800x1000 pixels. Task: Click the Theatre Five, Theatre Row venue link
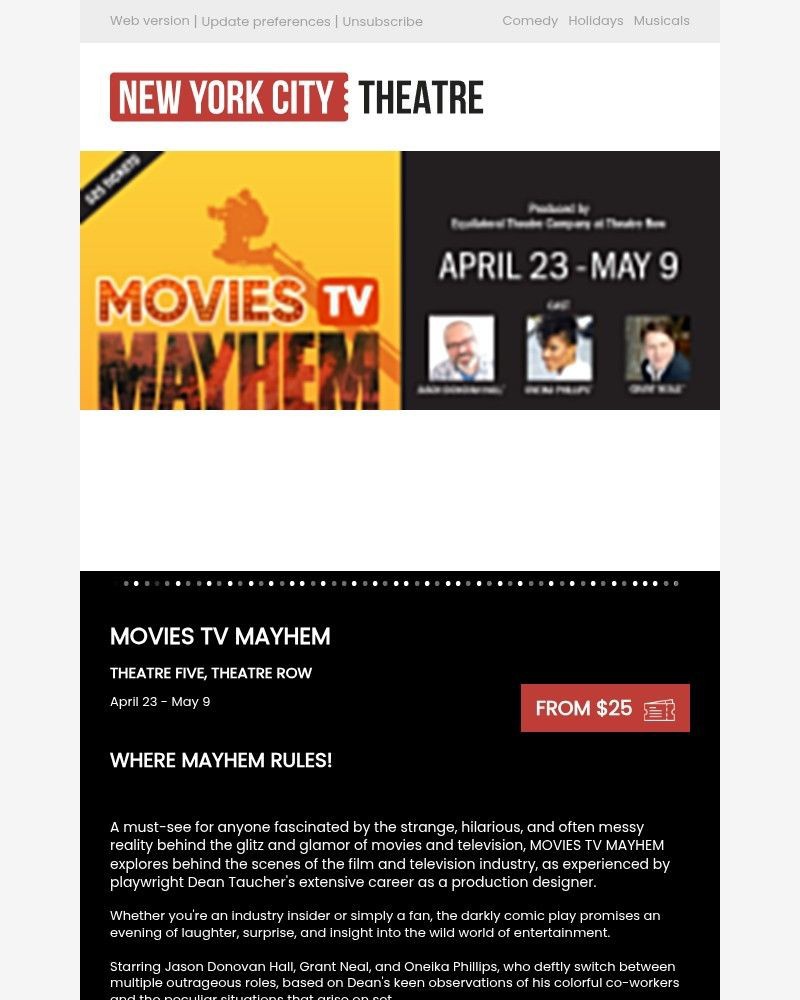click(x=211, y=673)
